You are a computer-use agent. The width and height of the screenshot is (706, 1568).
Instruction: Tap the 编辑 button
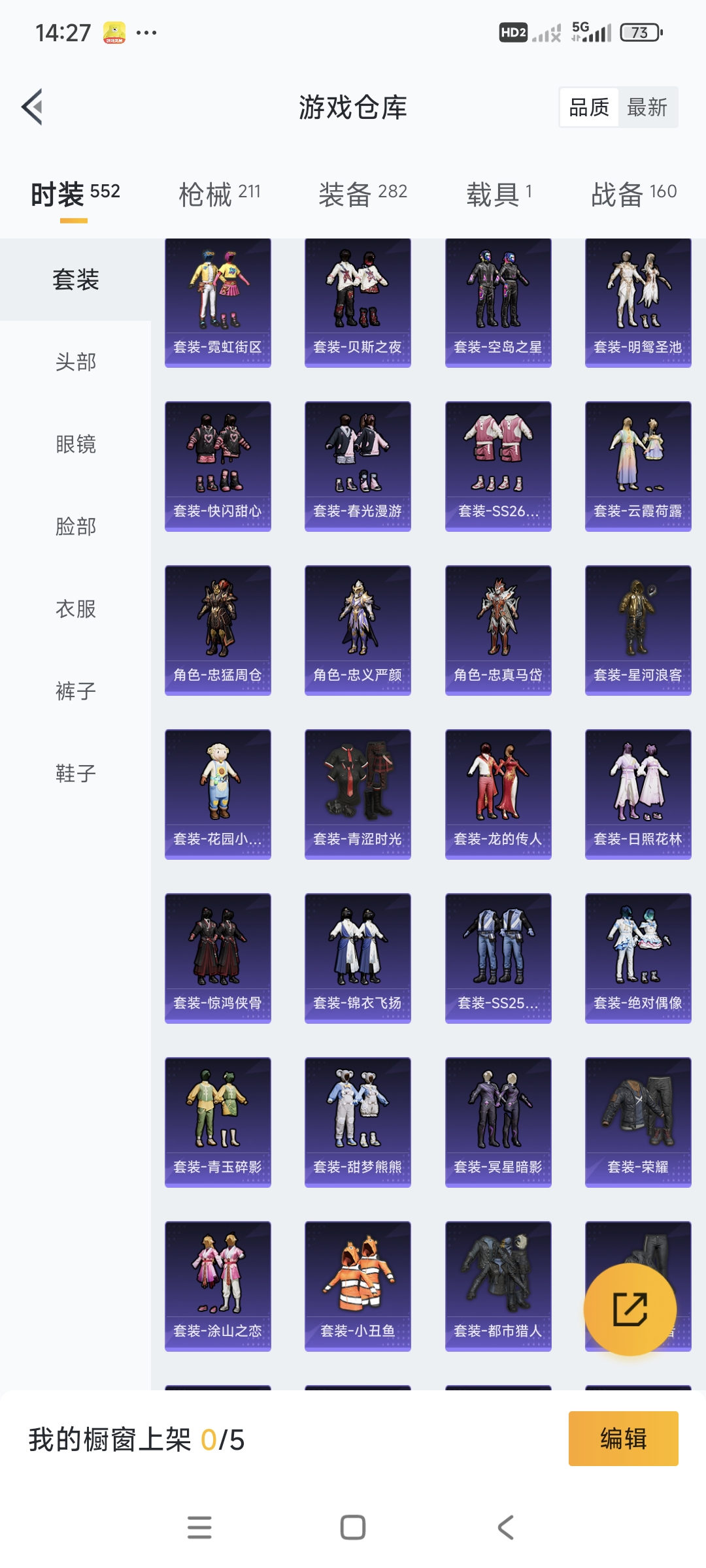623,1439
